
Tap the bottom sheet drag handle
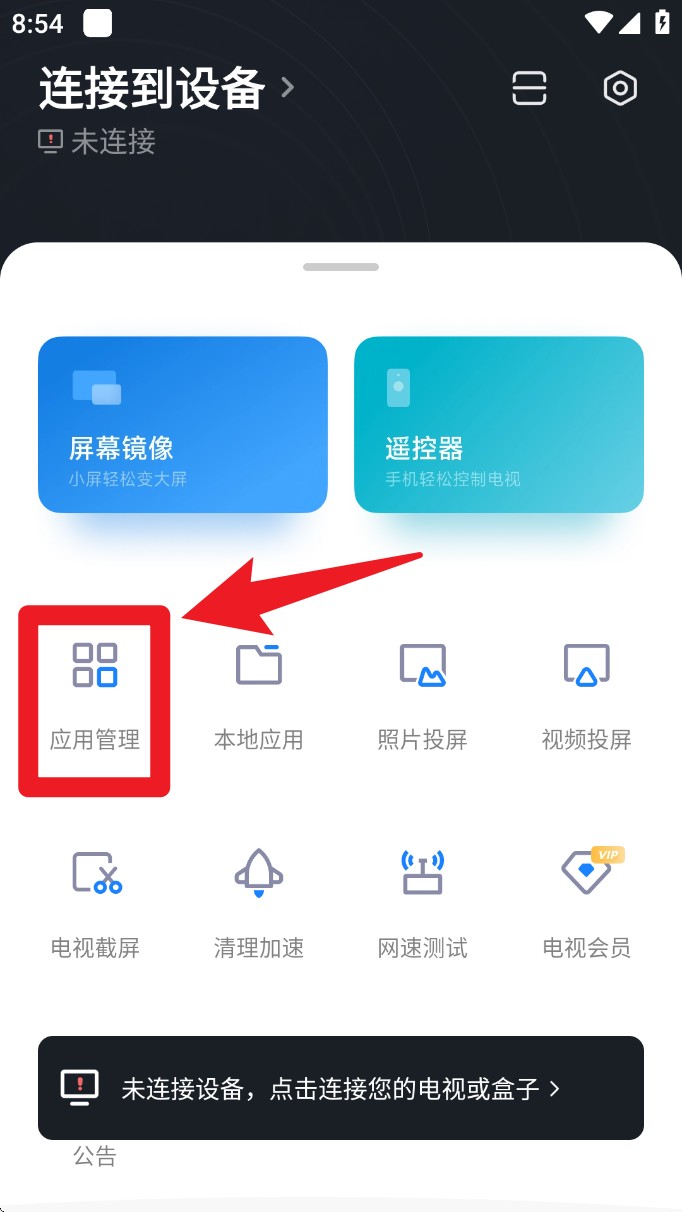click(x=340, y=267)
